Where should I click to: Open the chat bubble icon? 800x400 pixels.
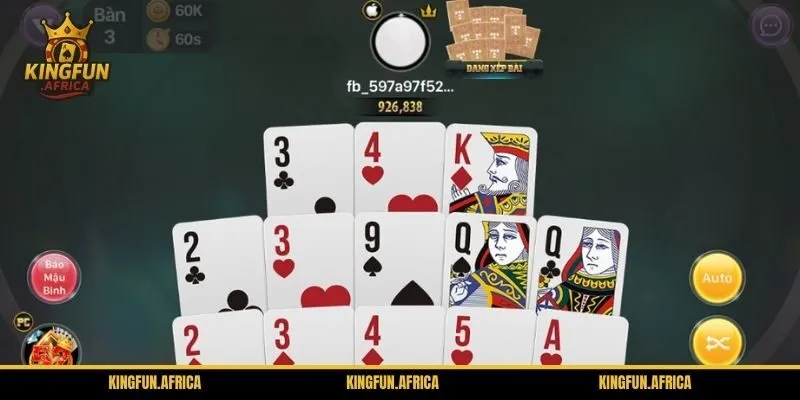tap(771, 22)
